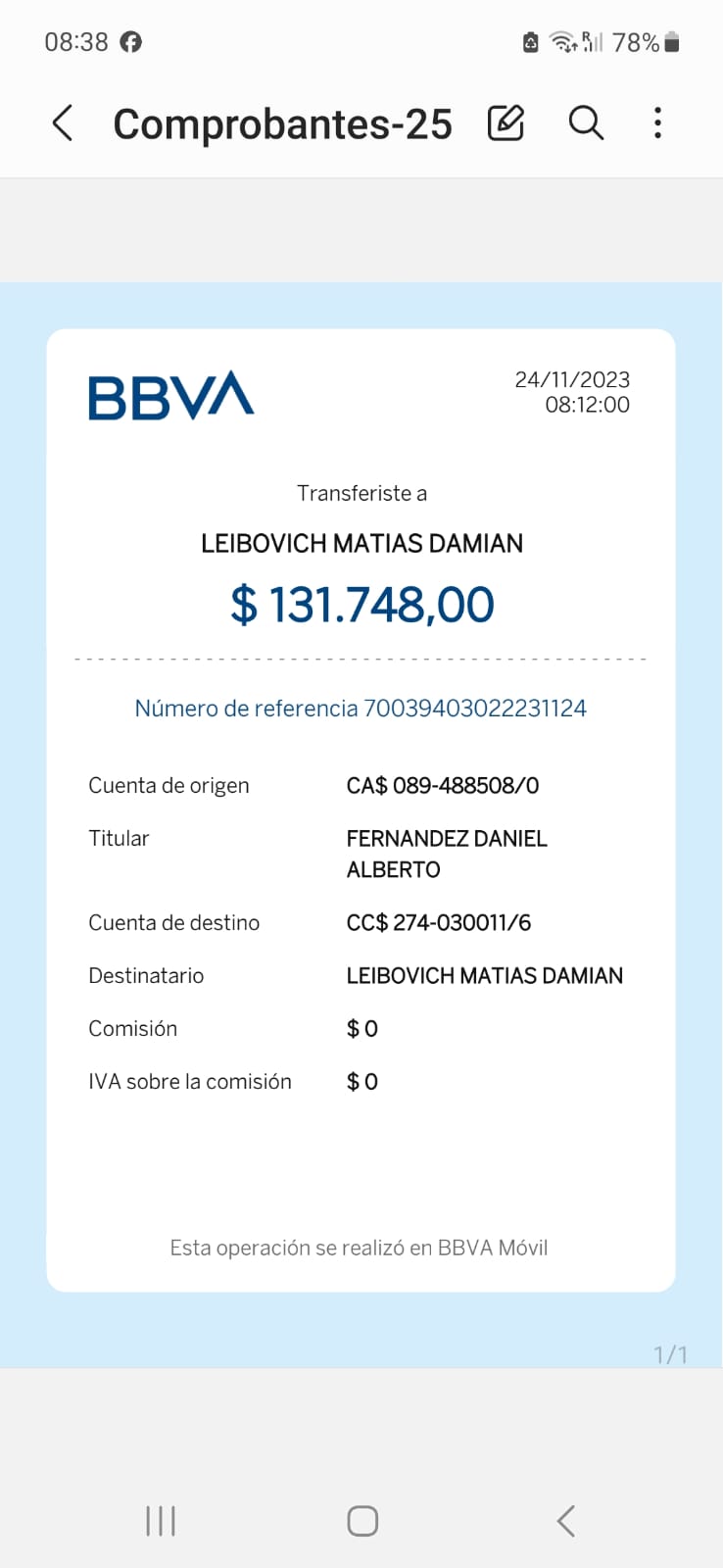Tap the system home button

(362, 1521)
